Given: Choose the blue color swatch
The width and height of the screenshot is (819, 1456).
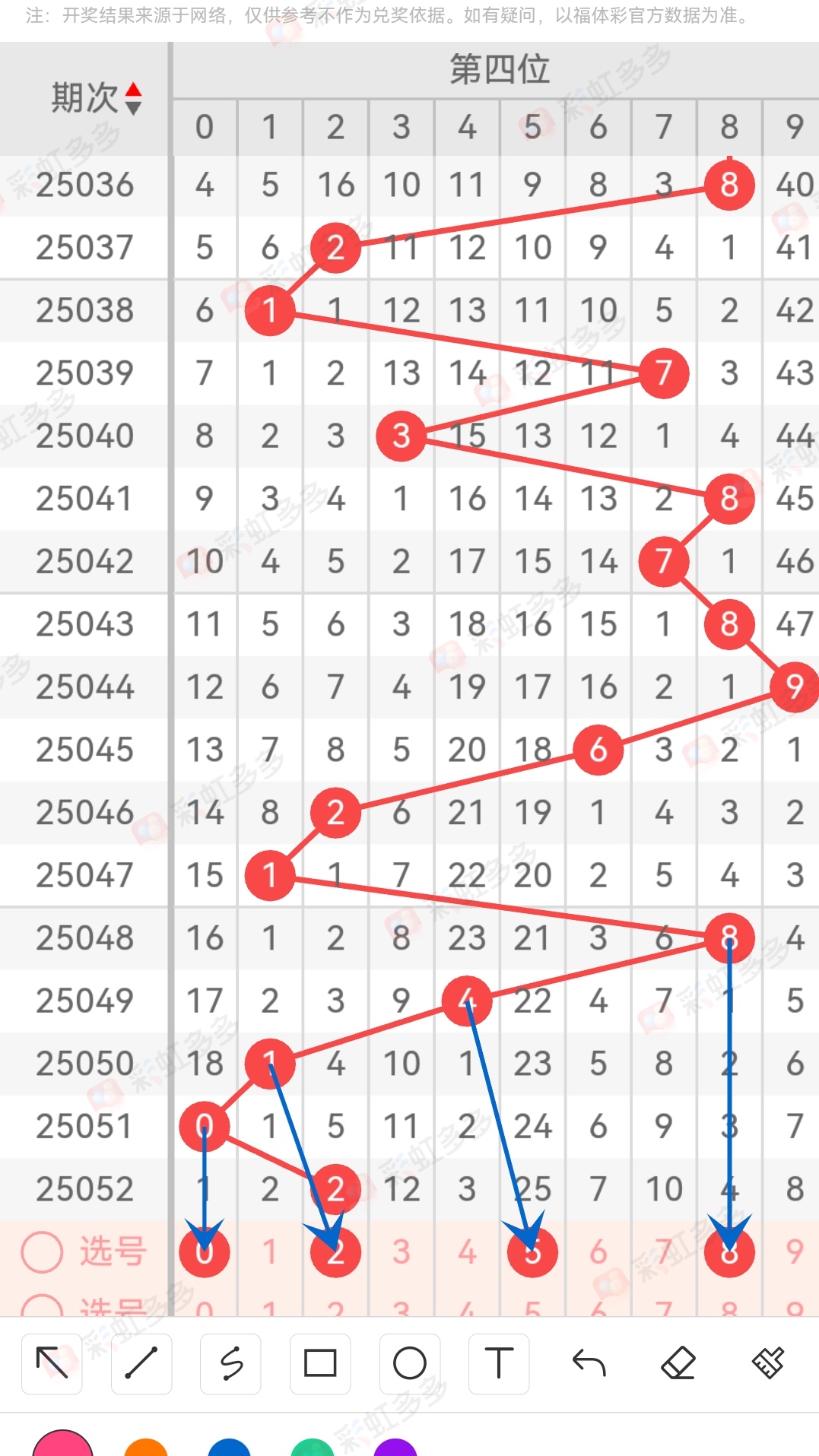Looking at the screenshot, I should tap(229, 1447).
